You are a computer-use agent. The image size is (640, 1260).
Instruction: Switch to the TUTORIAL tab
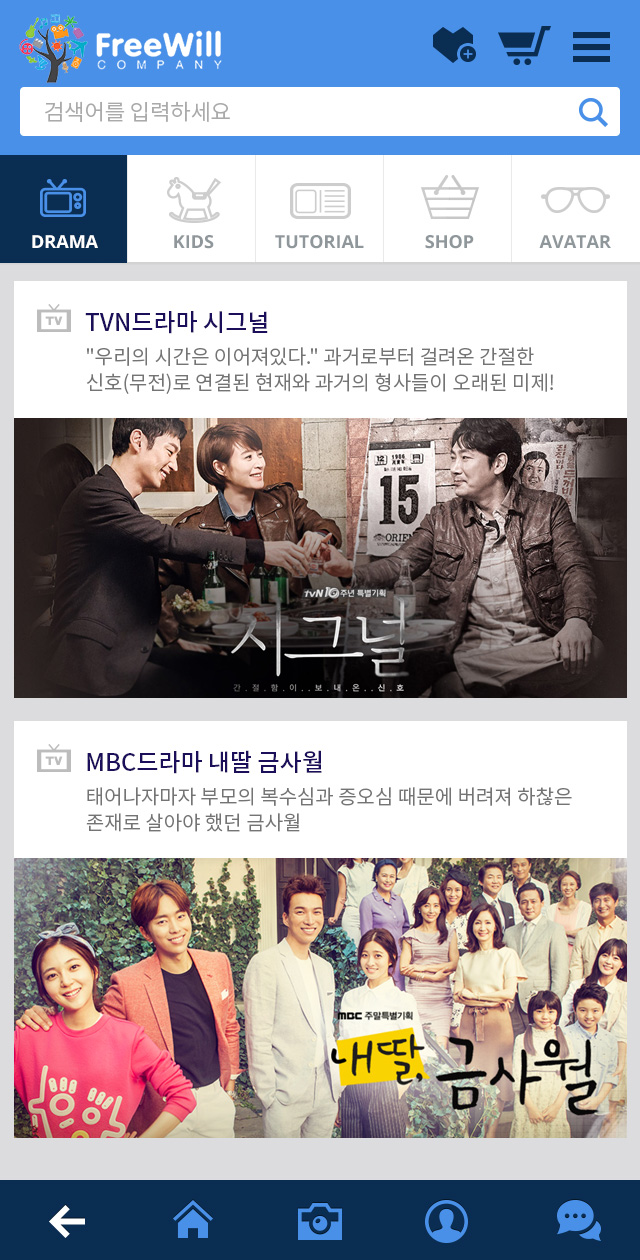[320, 209]
